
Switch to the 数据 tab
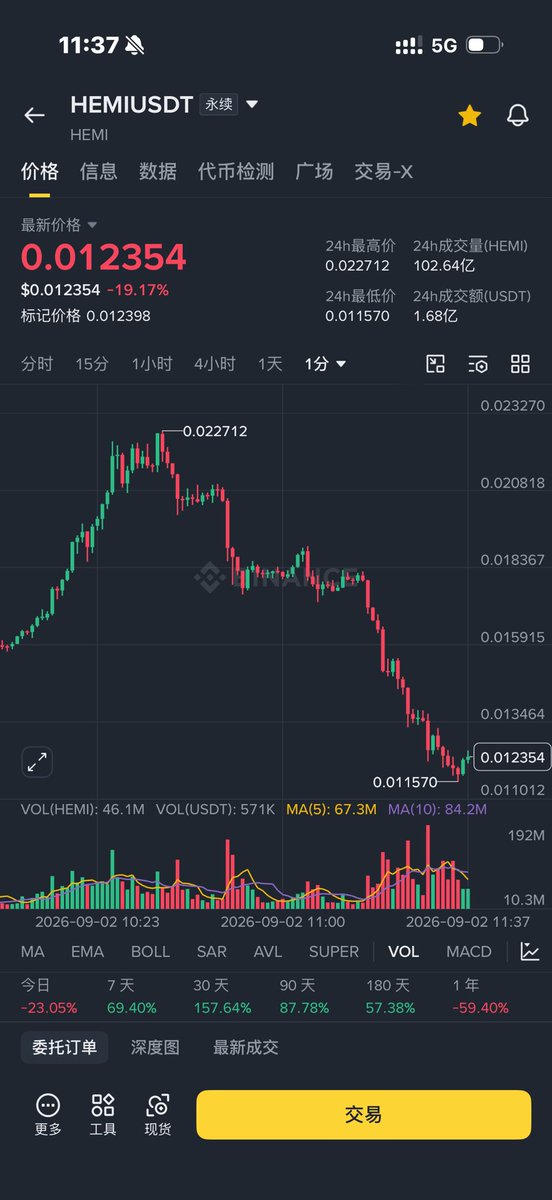coord(158,171)
